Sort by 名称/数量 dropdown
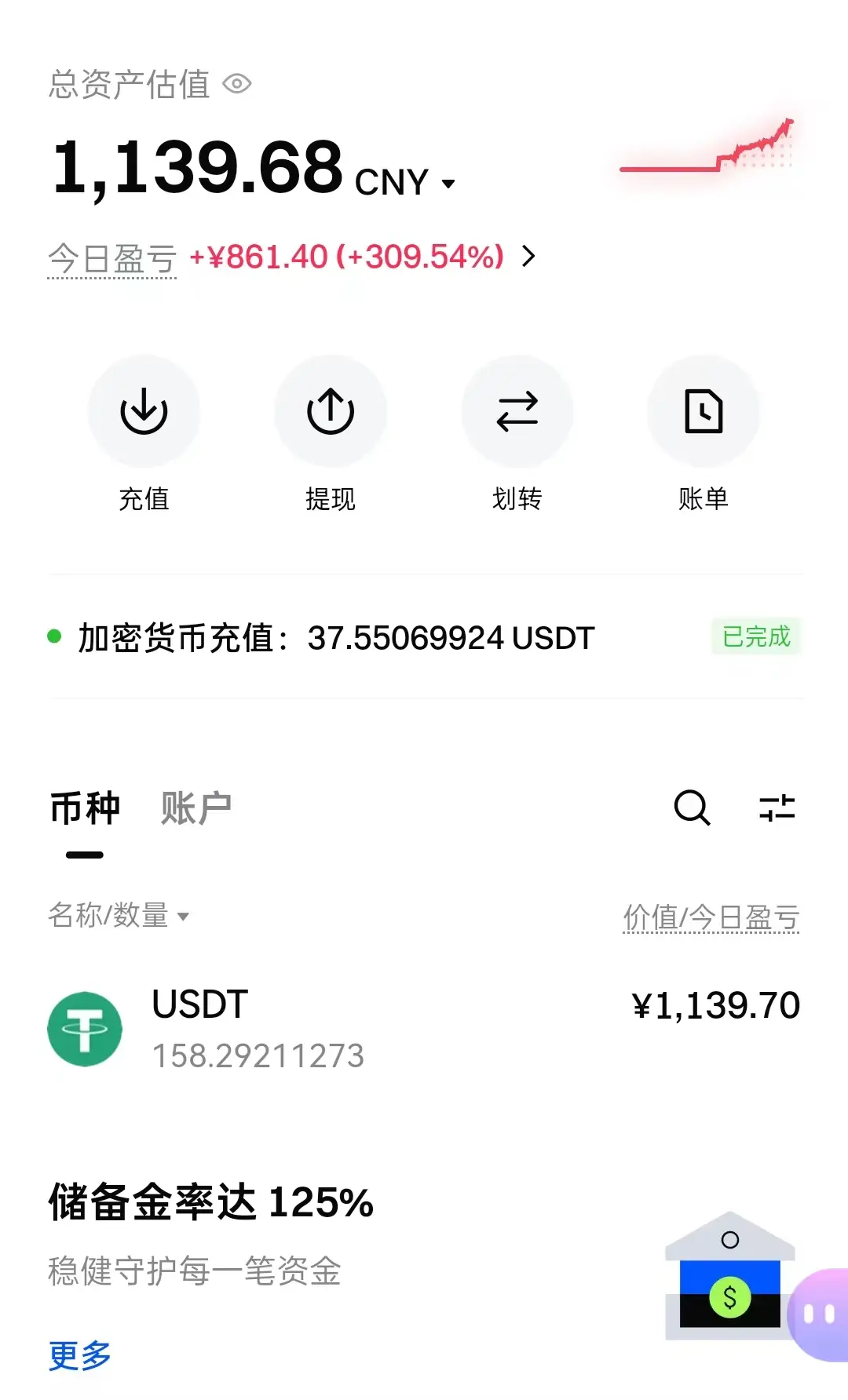The height and width of the screenshot is (1400, 848). [x=118, y=916]
